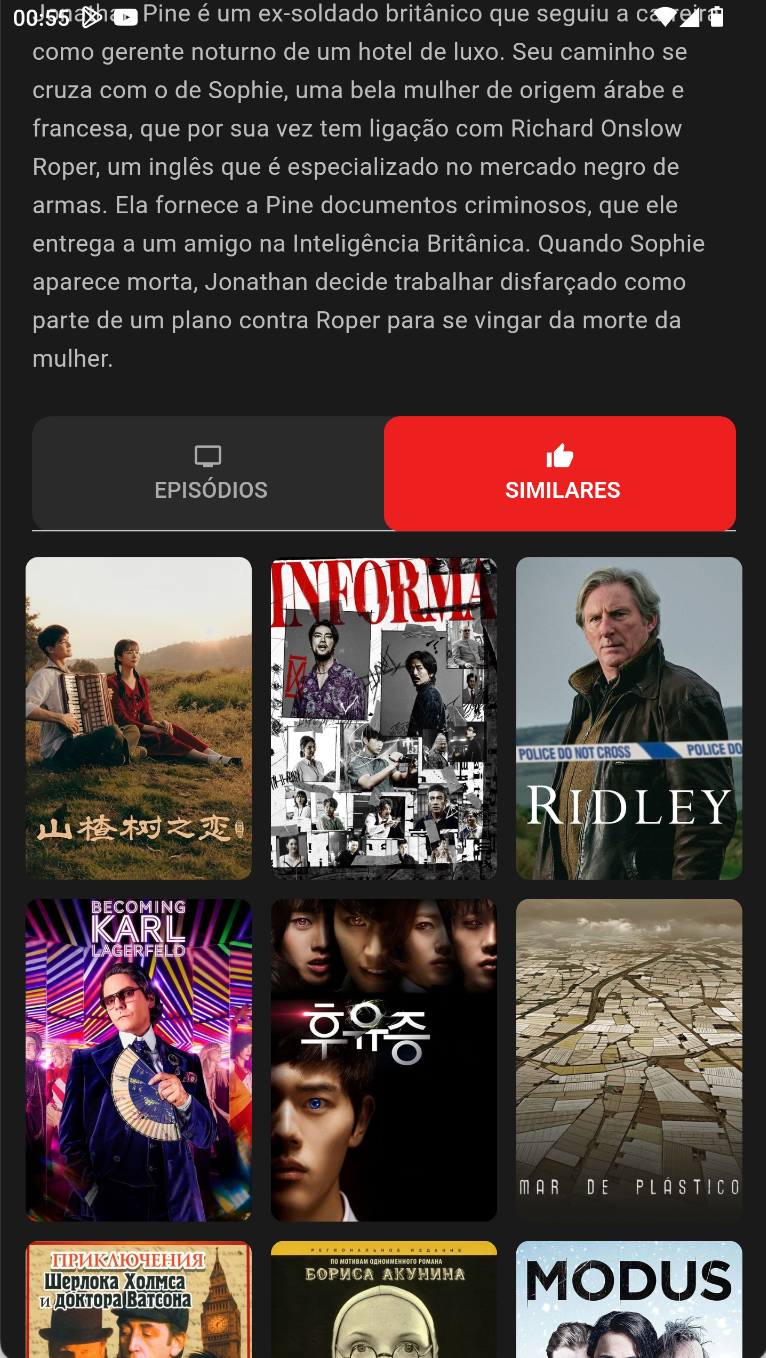Screen dimensions: 766x1358
Task: Switch to the Episódios tab
Action: [x=210, y=474]
